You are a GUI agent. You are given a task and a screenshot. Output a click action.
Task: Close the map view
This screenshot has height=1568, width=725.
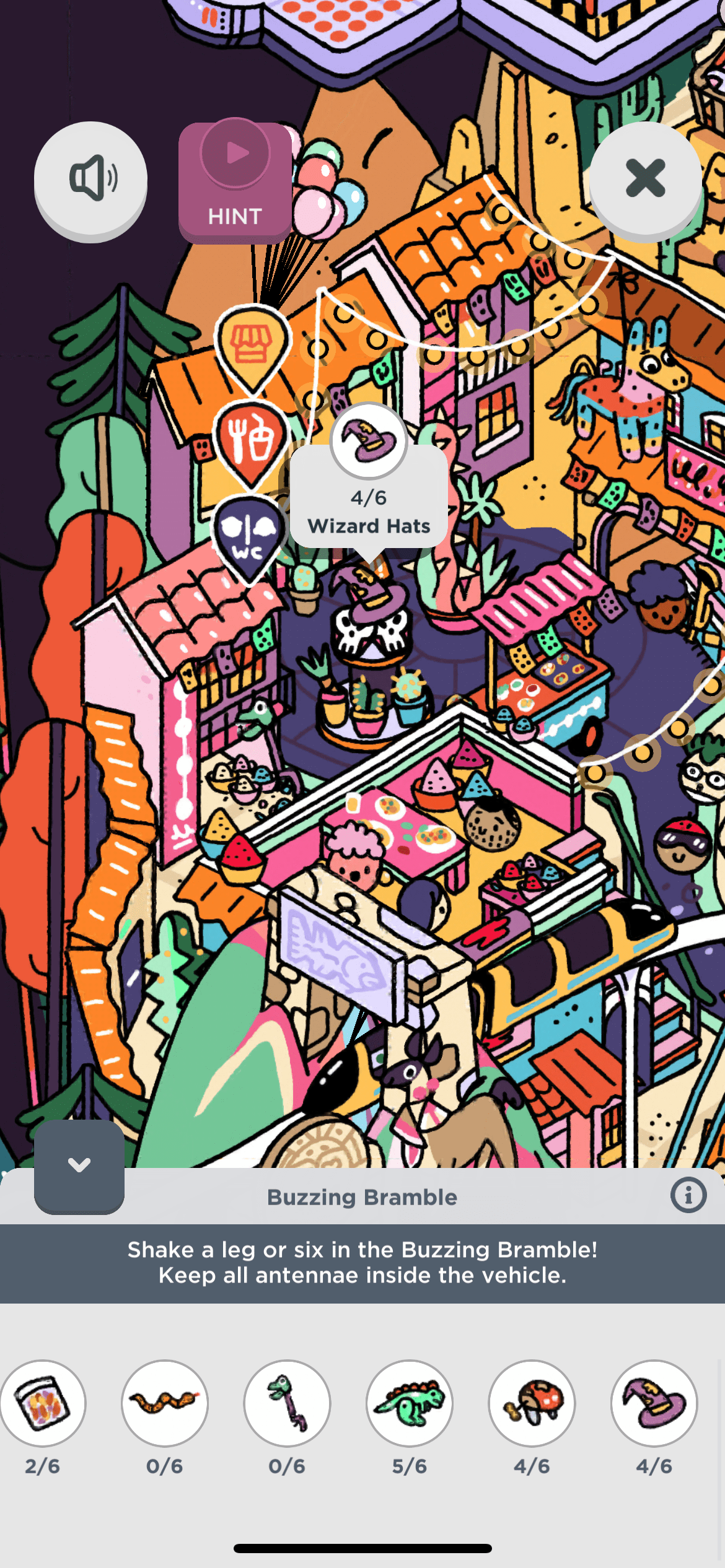click(645, 179)
